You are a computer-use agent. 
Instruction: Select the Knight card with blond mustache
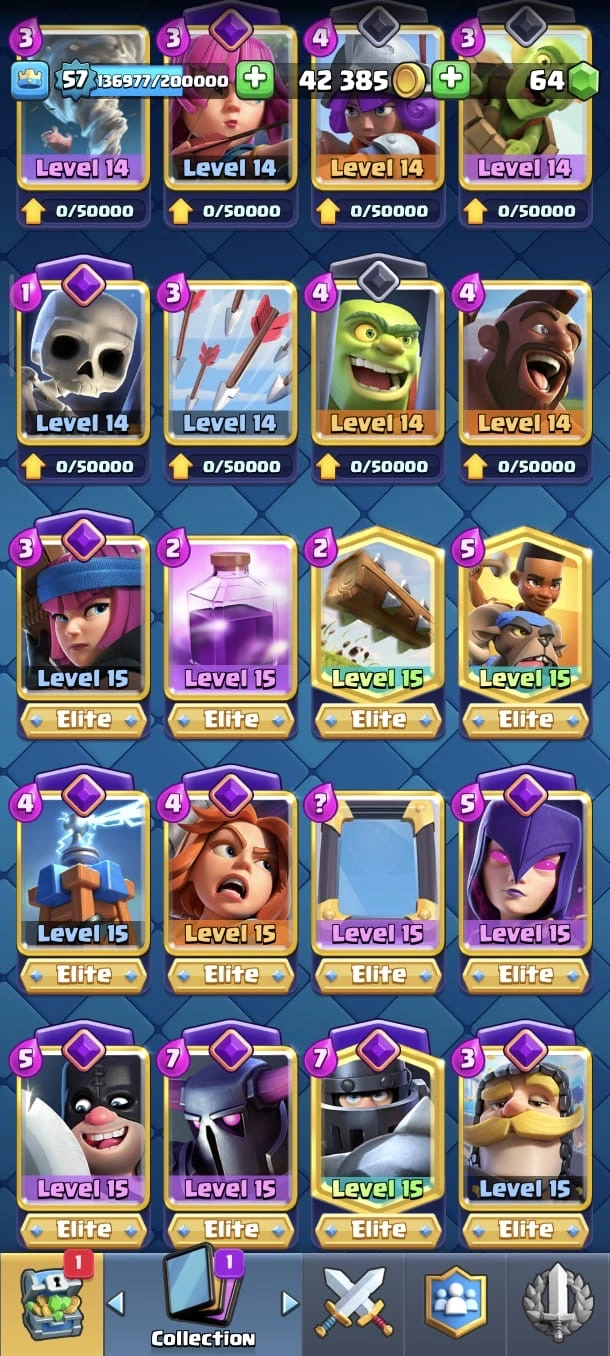[525, 1130]
